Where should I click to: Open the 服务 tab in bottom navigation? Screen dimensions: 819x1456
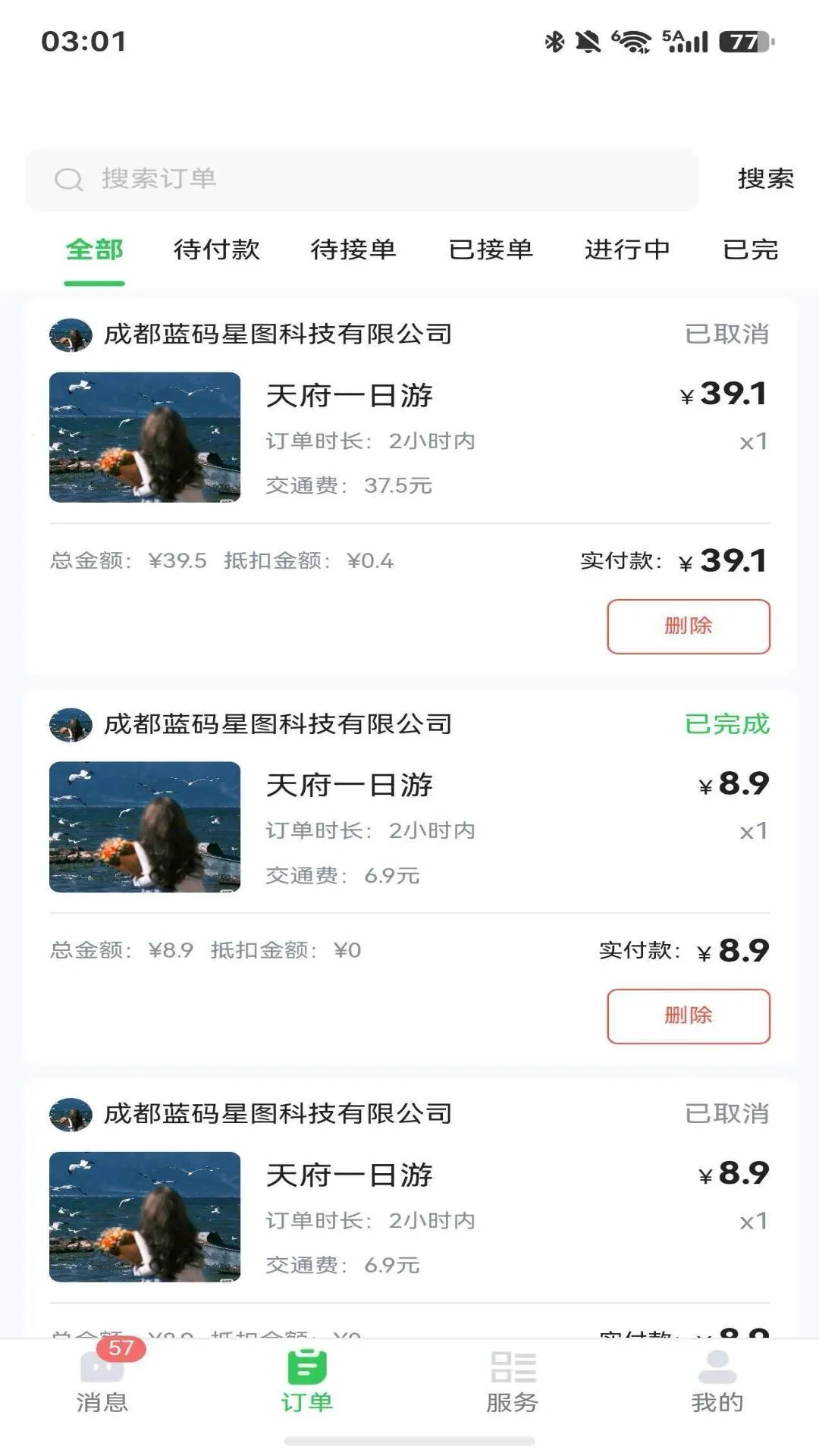coord(513,1382)
